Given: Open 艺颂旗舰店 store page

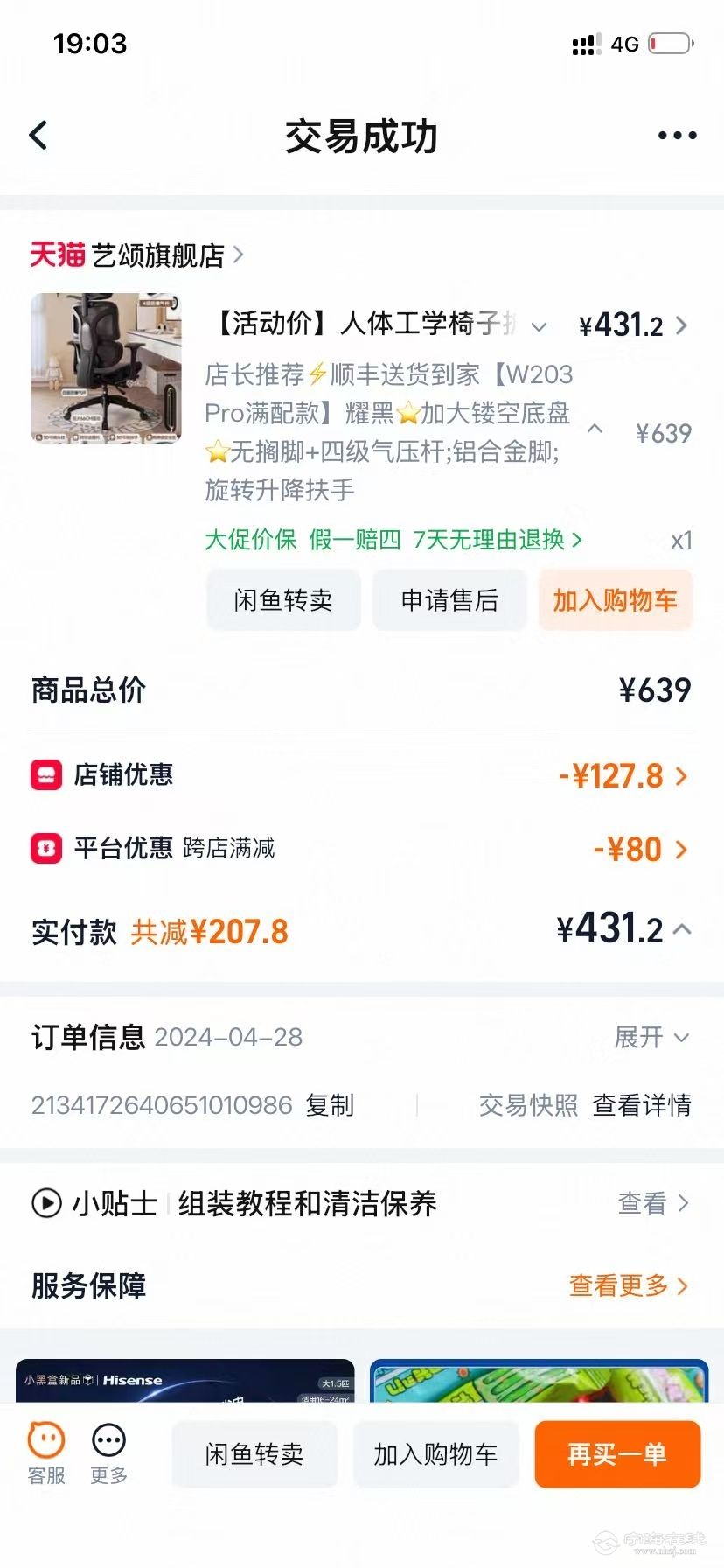Looking at the screenshot, I should (157, 255).
